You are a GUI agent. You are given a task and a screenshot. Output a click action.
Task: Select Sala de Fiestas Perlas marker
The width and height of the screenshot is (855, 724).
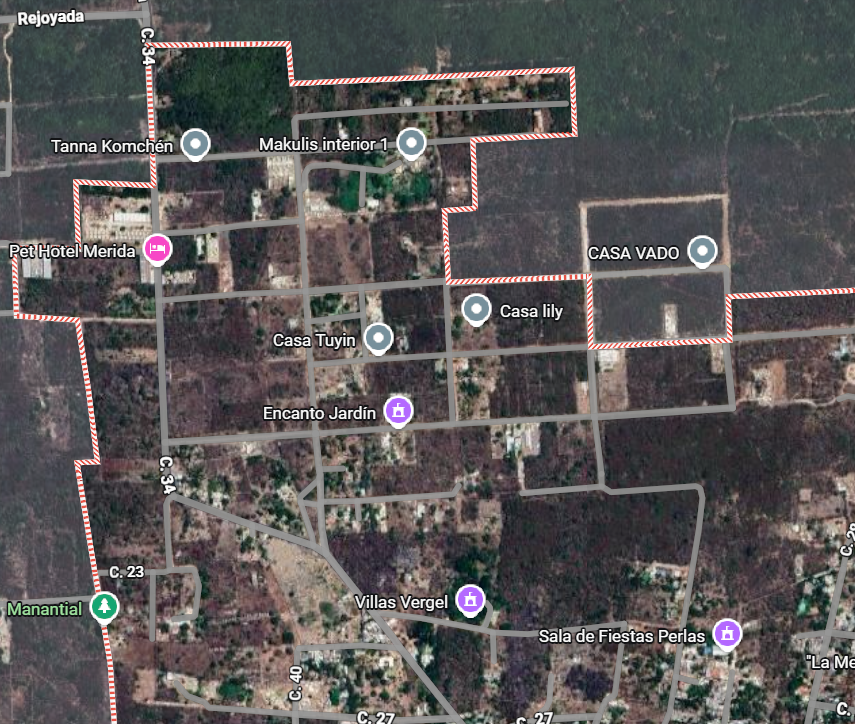coord(726,634)
